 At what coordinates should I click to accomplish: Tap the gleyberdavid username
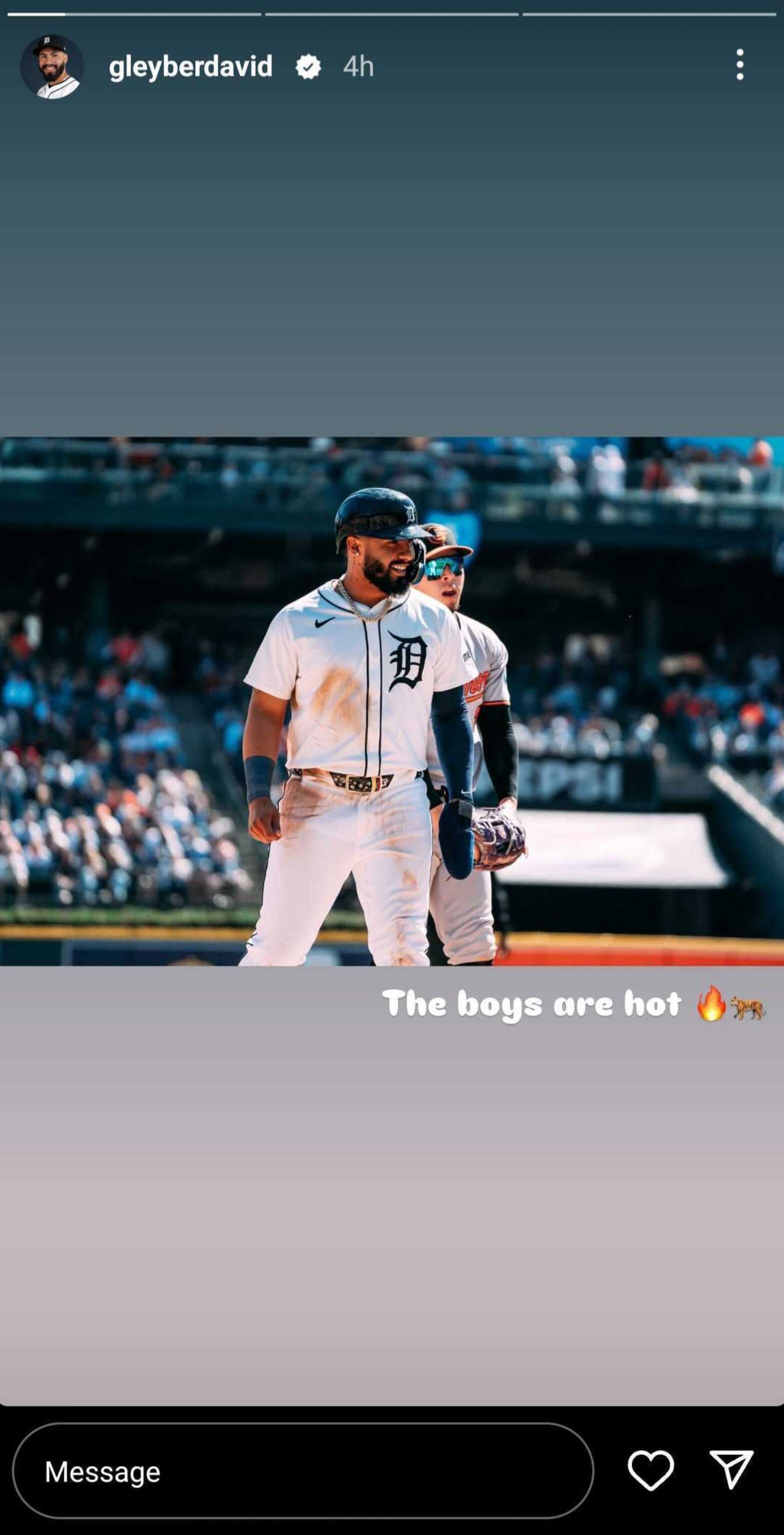(x=190, y=66)
